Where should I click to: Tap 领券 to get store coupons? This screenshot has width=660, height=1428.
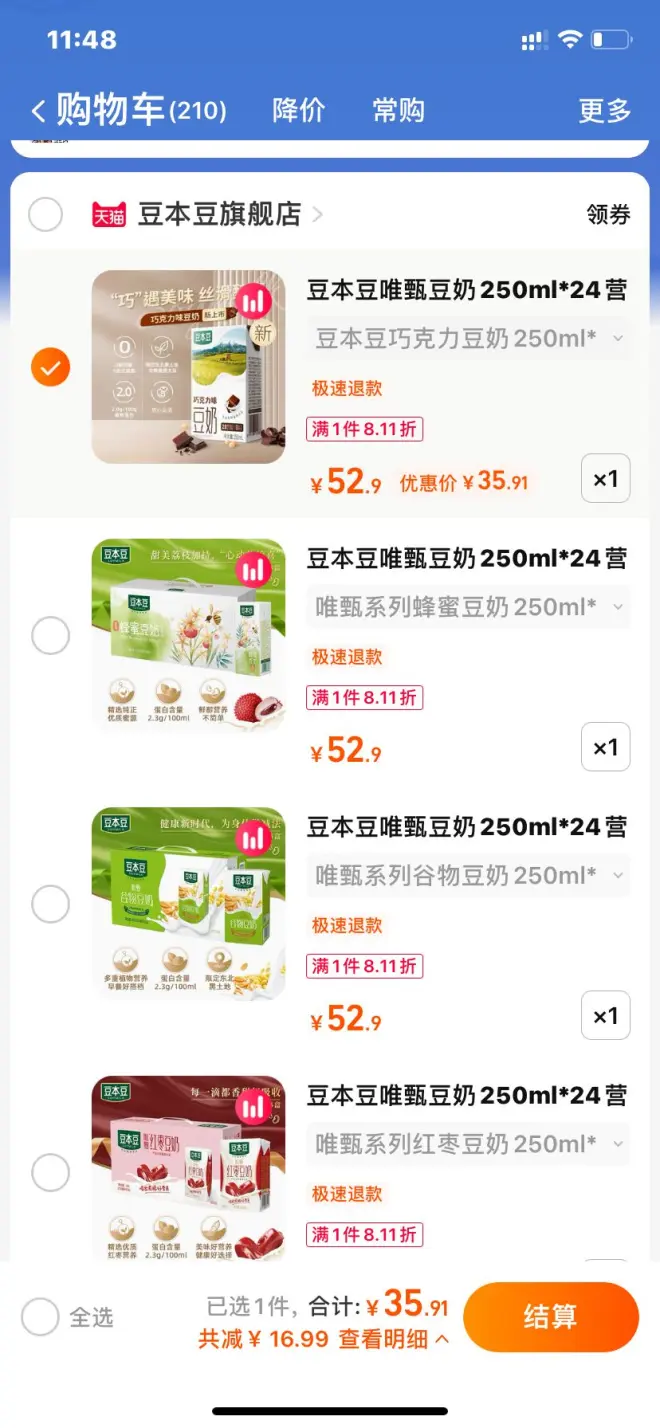coord(608,214)
